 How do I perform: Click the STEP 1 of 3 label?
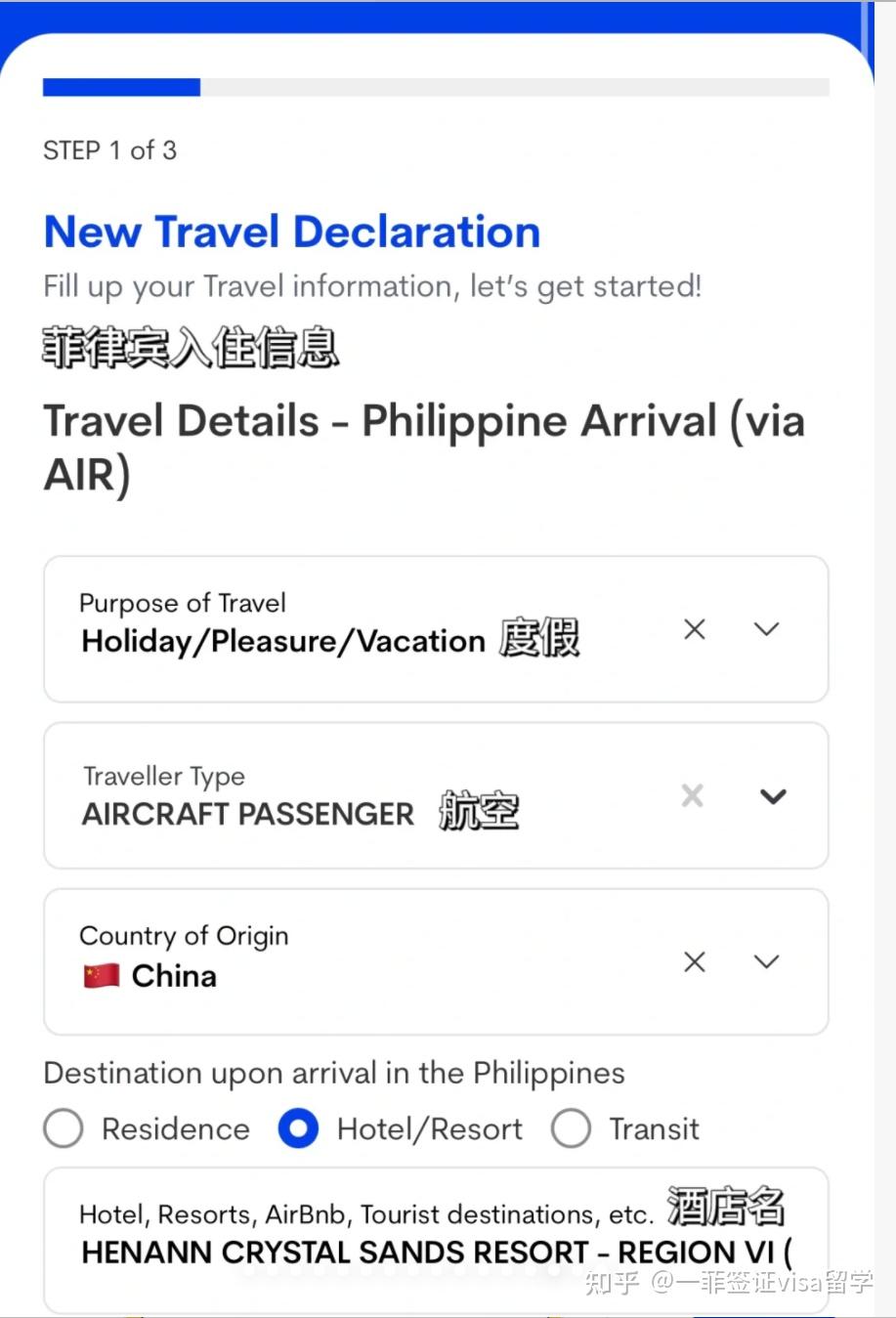pyautogui.click(x=109, y=149)
